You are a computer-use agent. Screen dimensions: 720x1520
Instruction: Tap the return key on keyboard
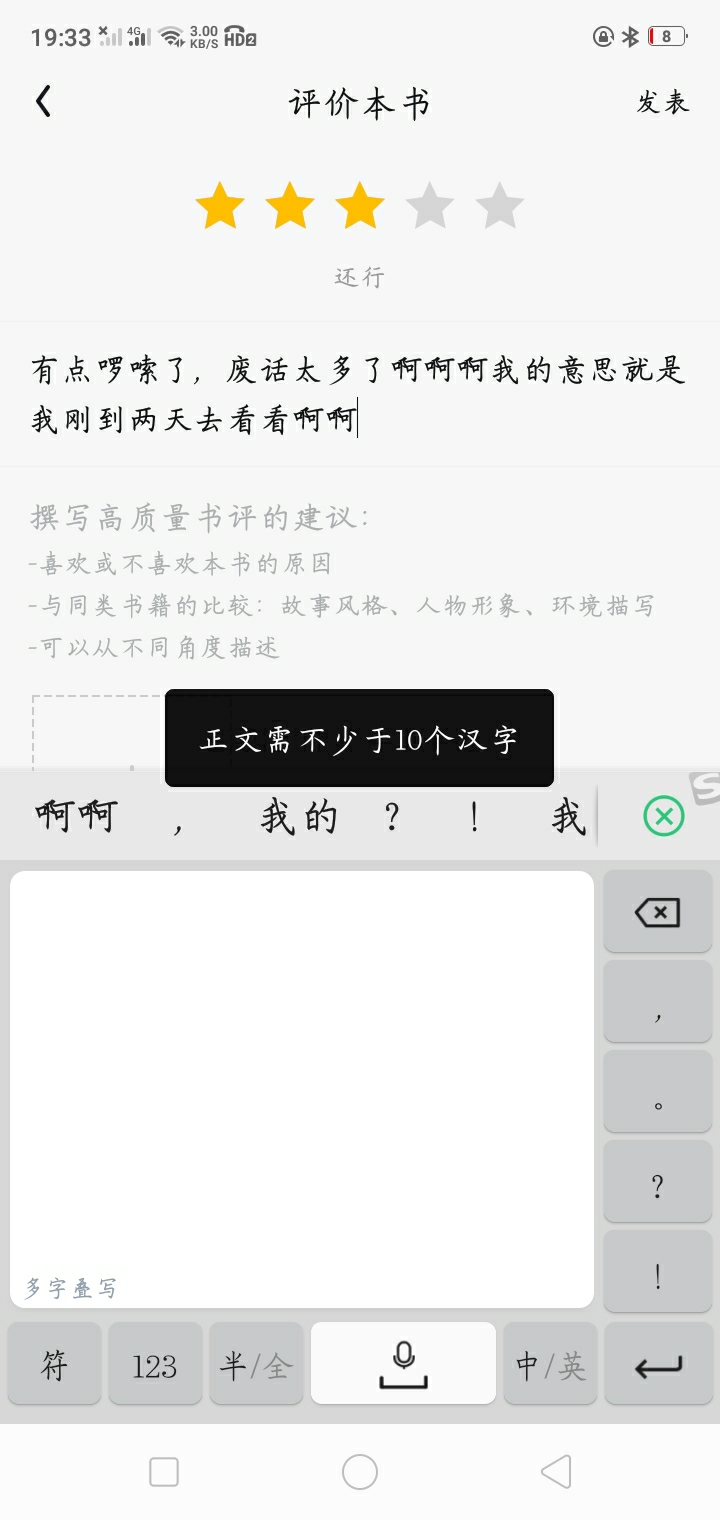point(658,1364)
